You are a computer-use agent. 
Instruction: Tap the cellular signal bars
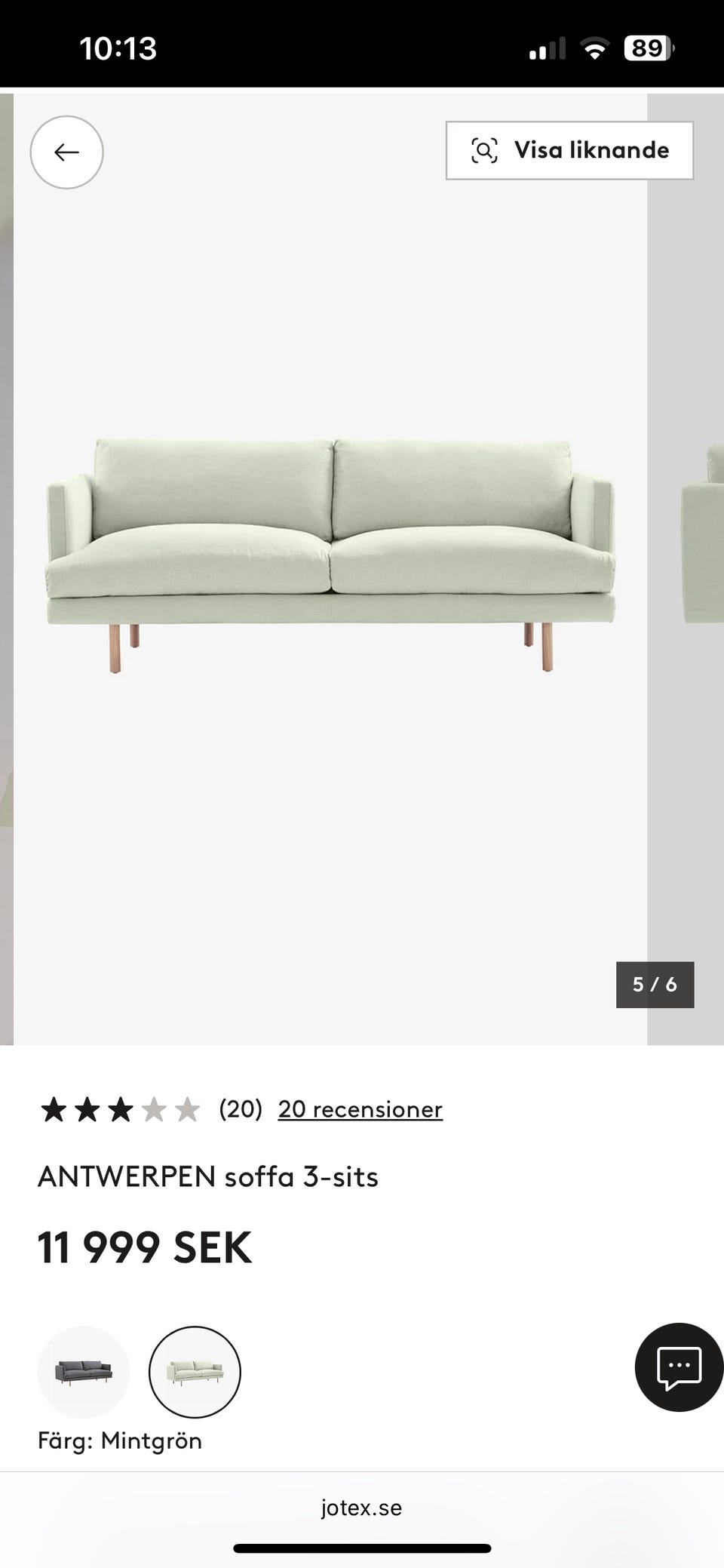(545, 48)
